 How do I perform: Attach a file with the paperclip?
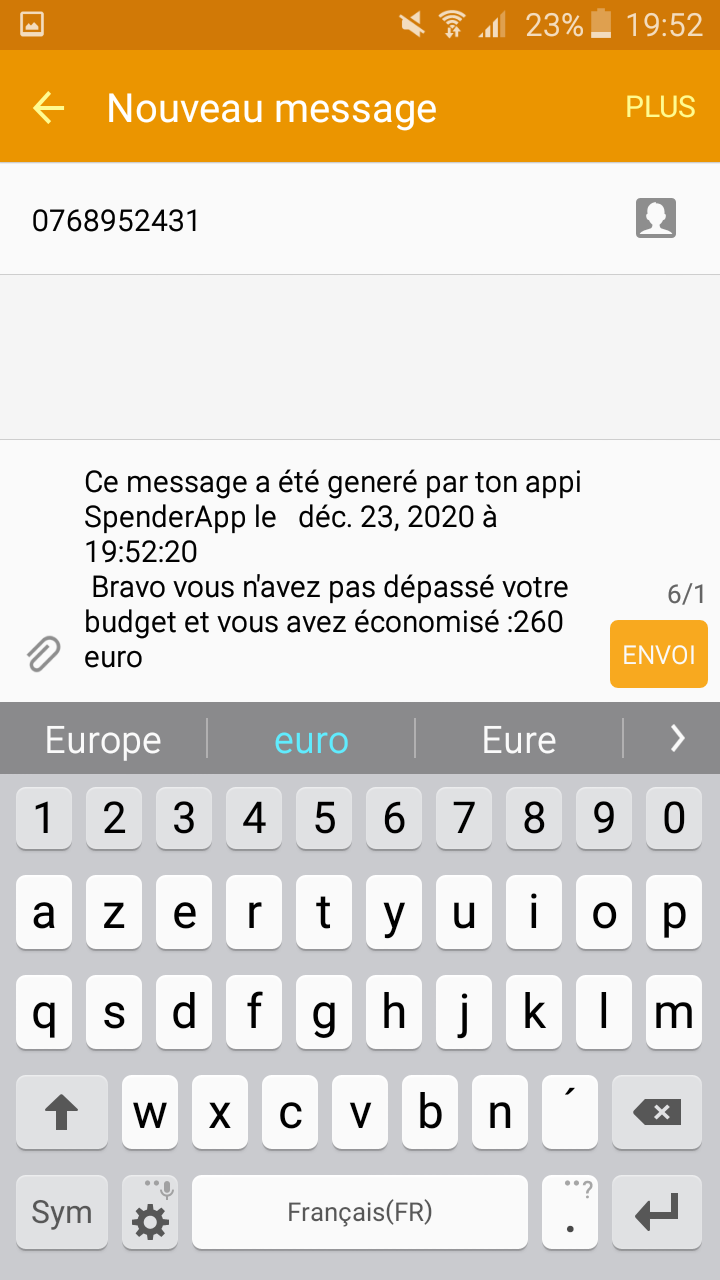pyautogui.click(x=43, y=655)
